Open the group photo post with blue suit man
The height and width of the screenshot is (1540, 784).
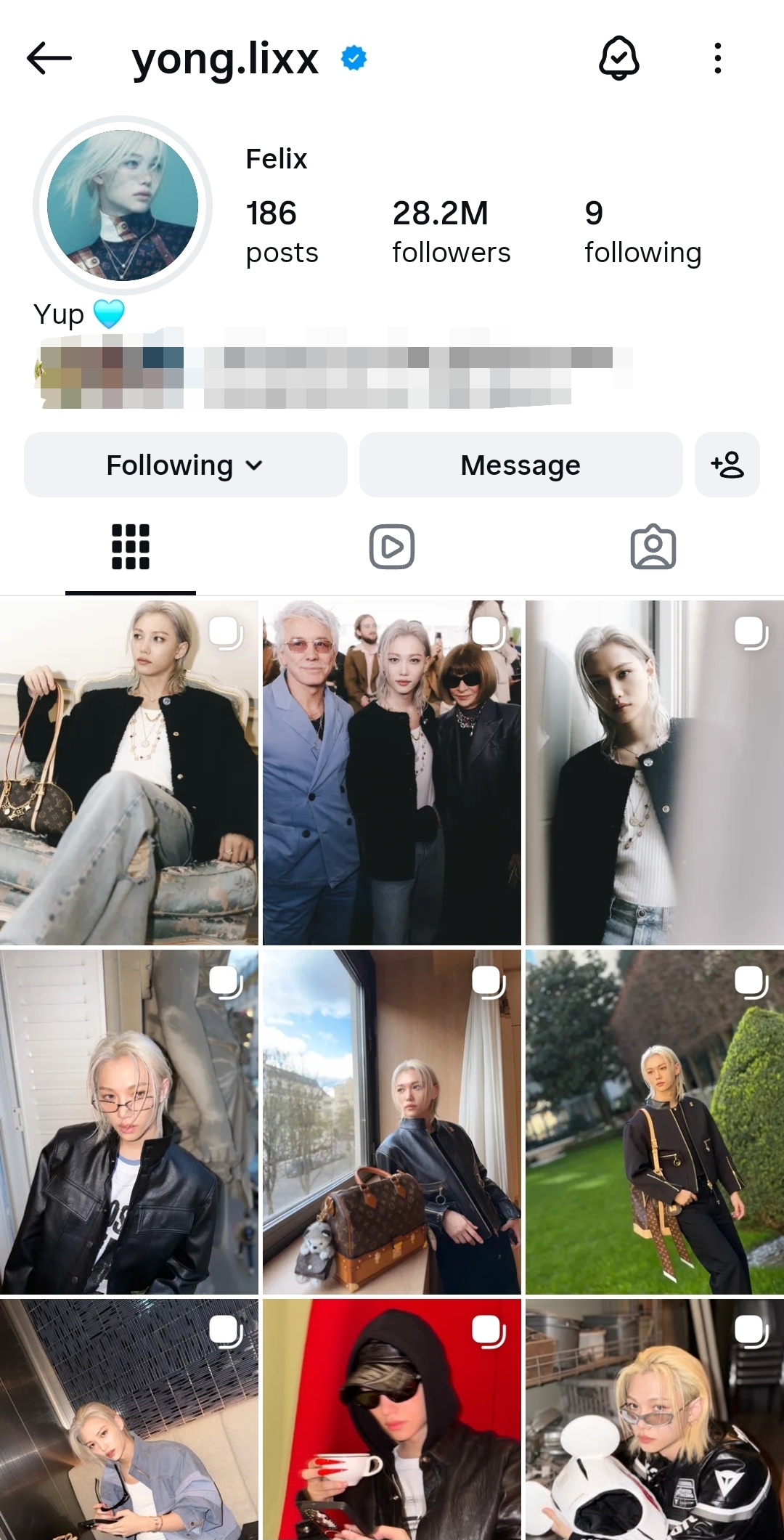coord(392,773)
